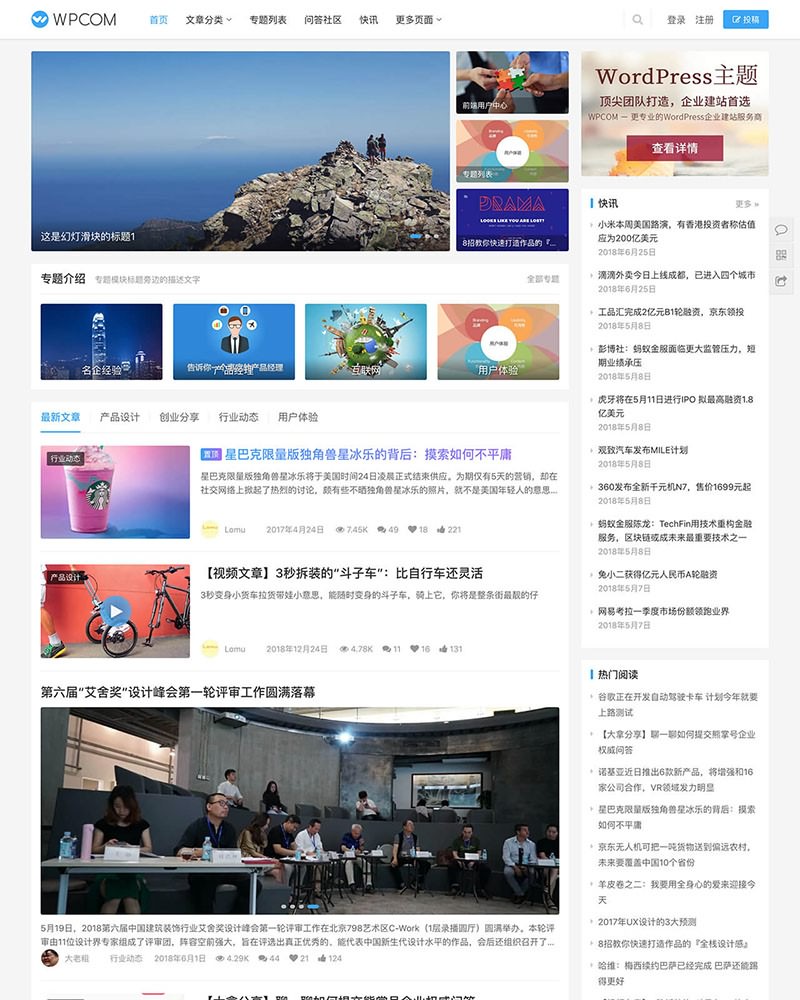Expand the 更多页面 menu
Image resolution: width=800 pixels, height=1000 pixels.
pos(418,20)
